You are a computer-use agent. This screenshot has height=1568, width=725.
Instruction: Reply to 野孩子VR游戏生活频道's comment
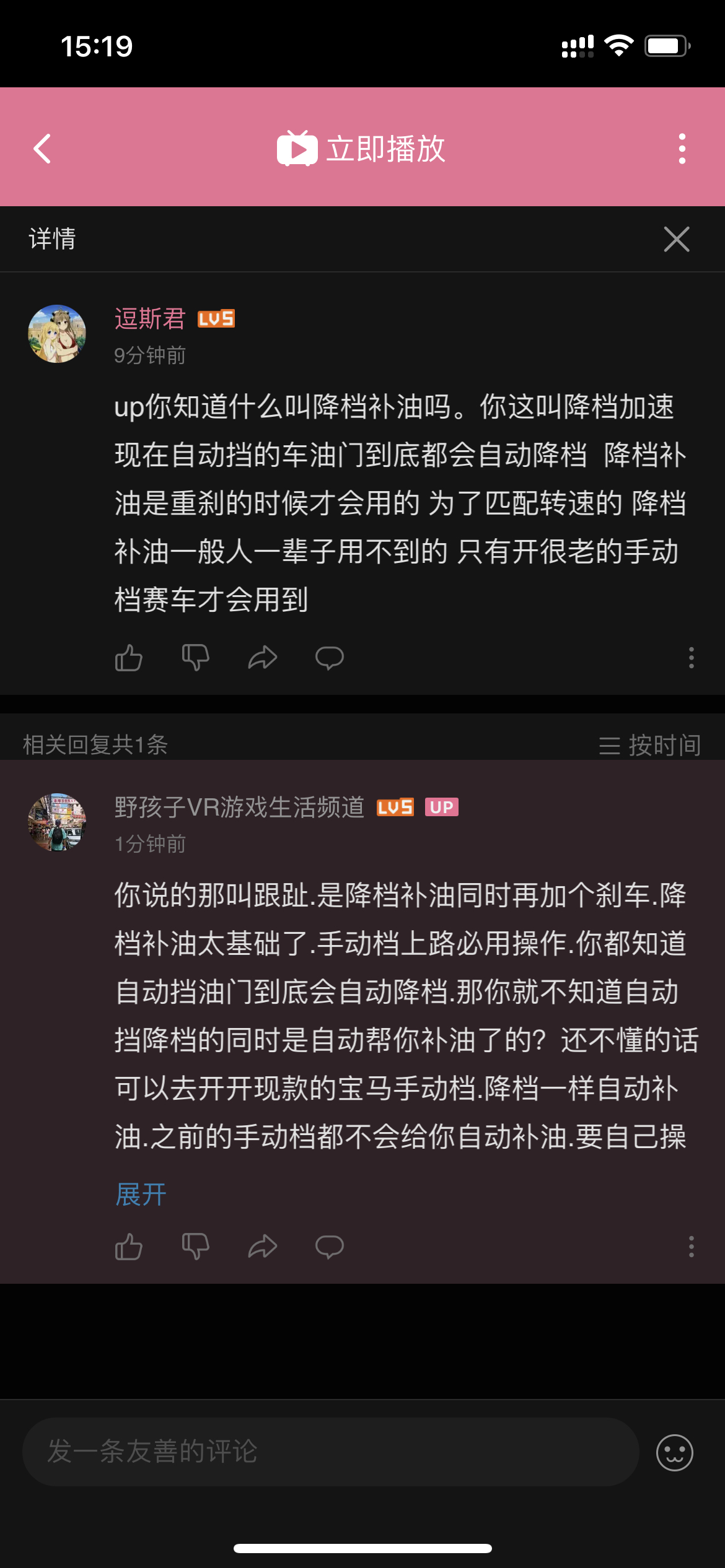(330, 1247)
